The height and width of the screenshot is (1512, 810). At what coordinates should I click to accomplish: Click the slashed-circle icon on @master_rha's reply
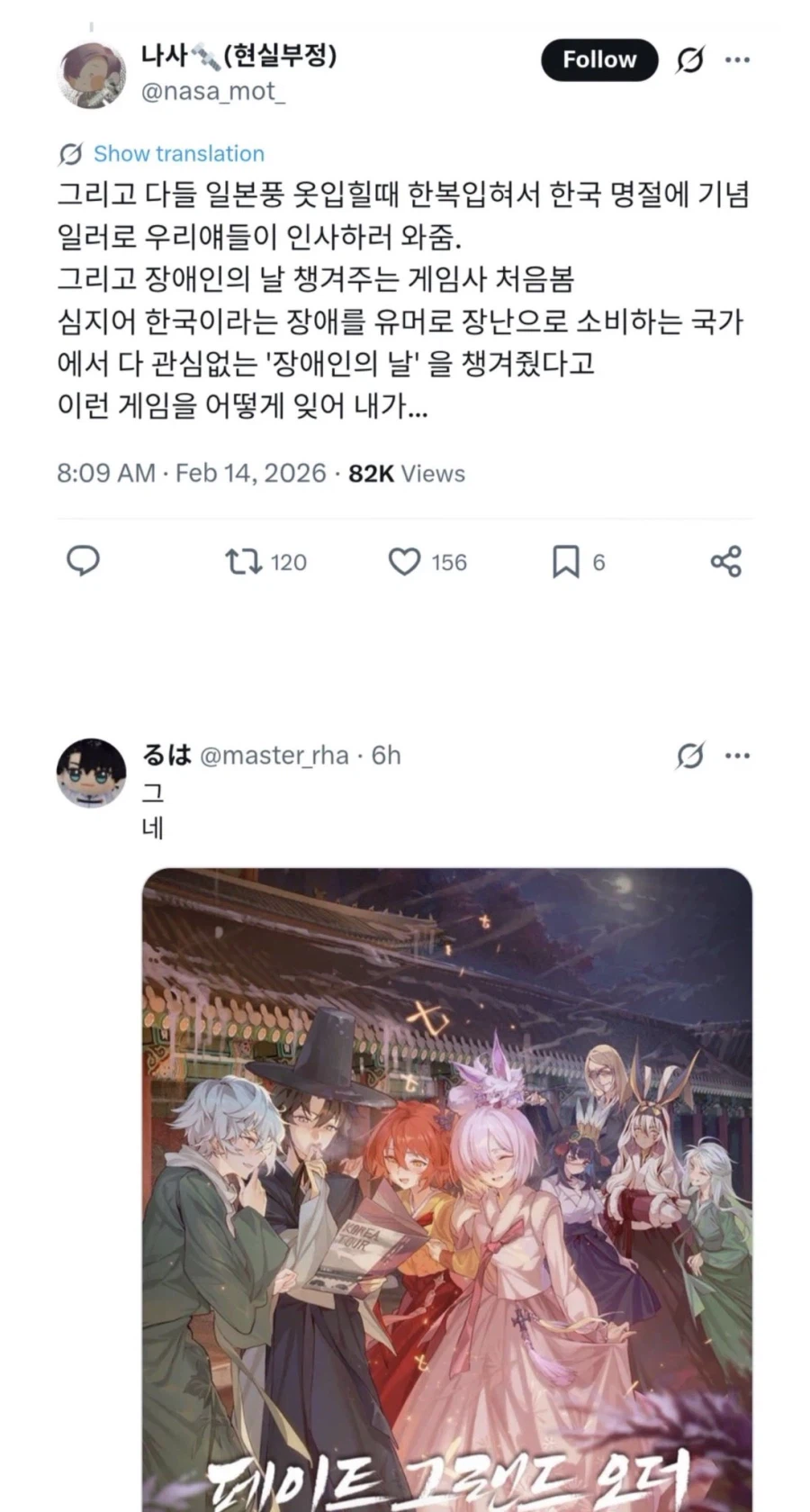point(688,756)
